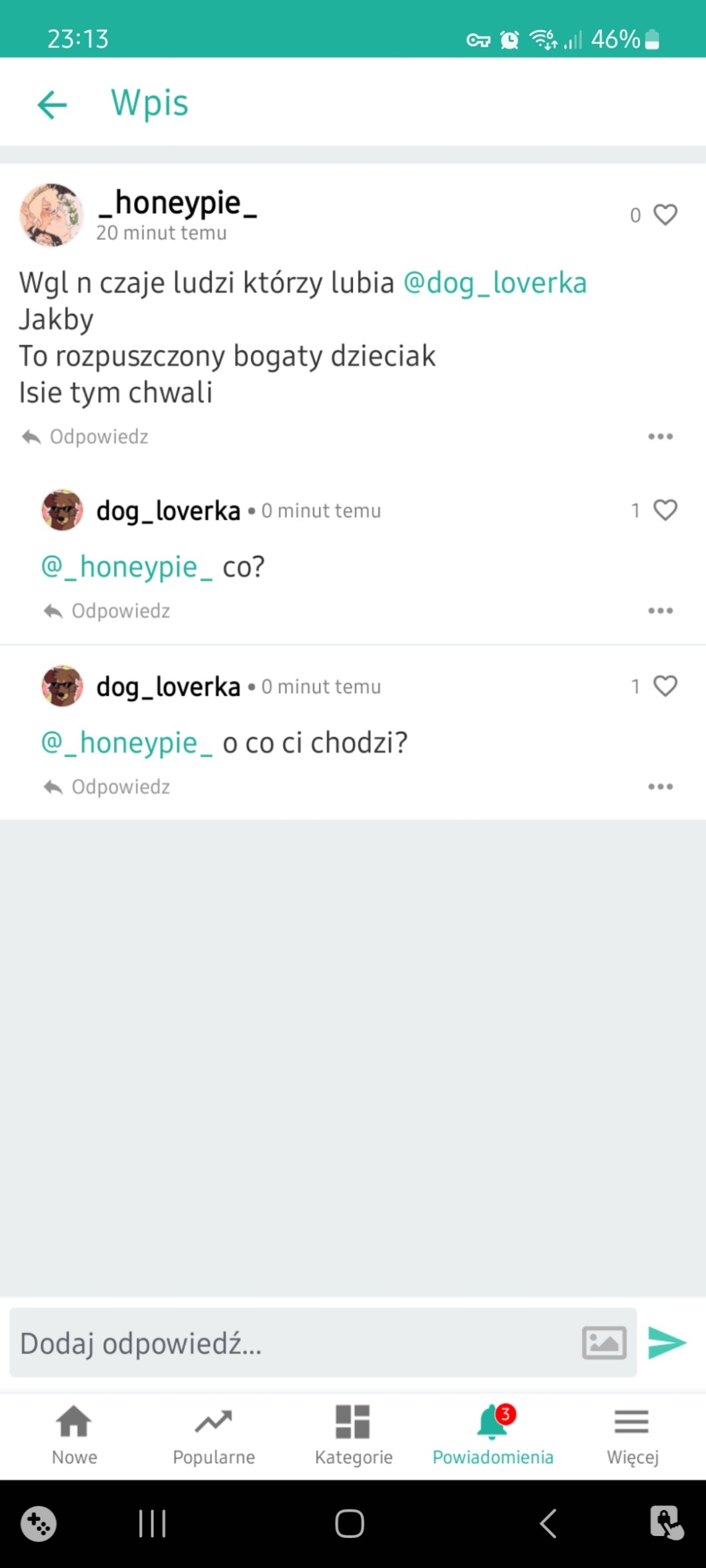
Task: Switch to the Nowe tab
Action: 74,1435
